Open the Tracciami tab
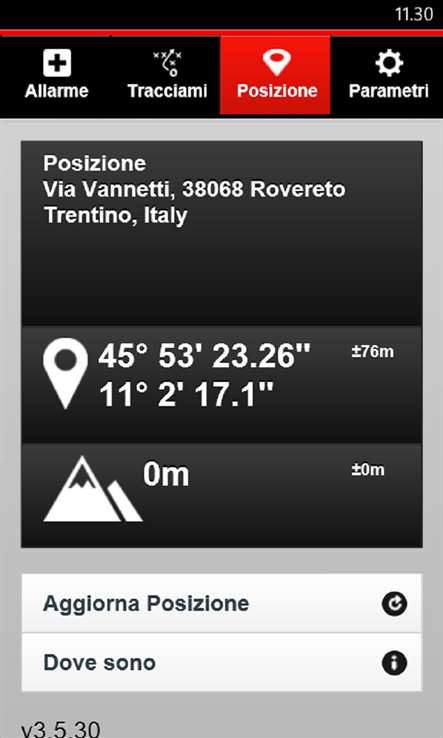This screenshot has width=443, height=738. [167, 75]
